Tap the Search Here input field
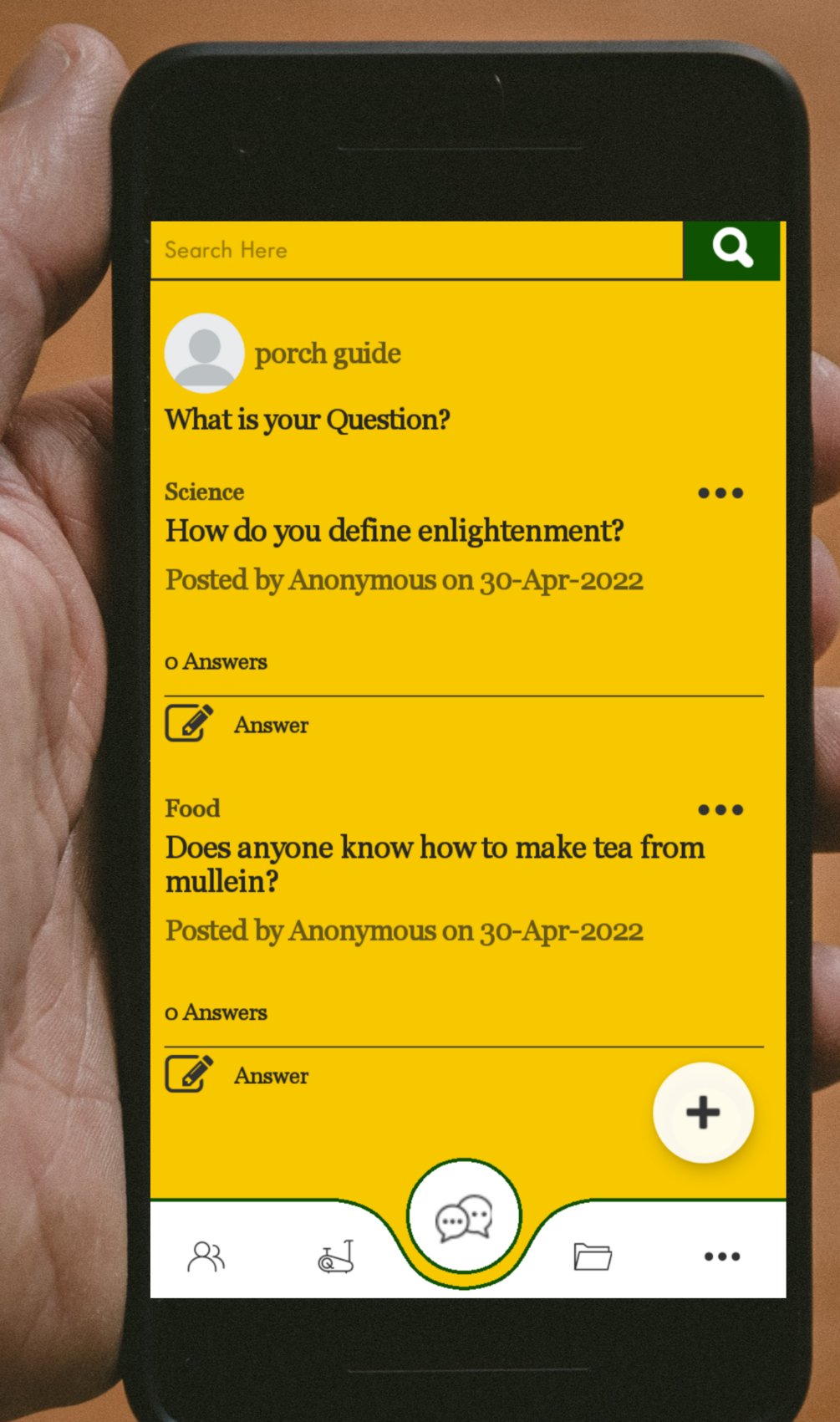 click(416, 250)
